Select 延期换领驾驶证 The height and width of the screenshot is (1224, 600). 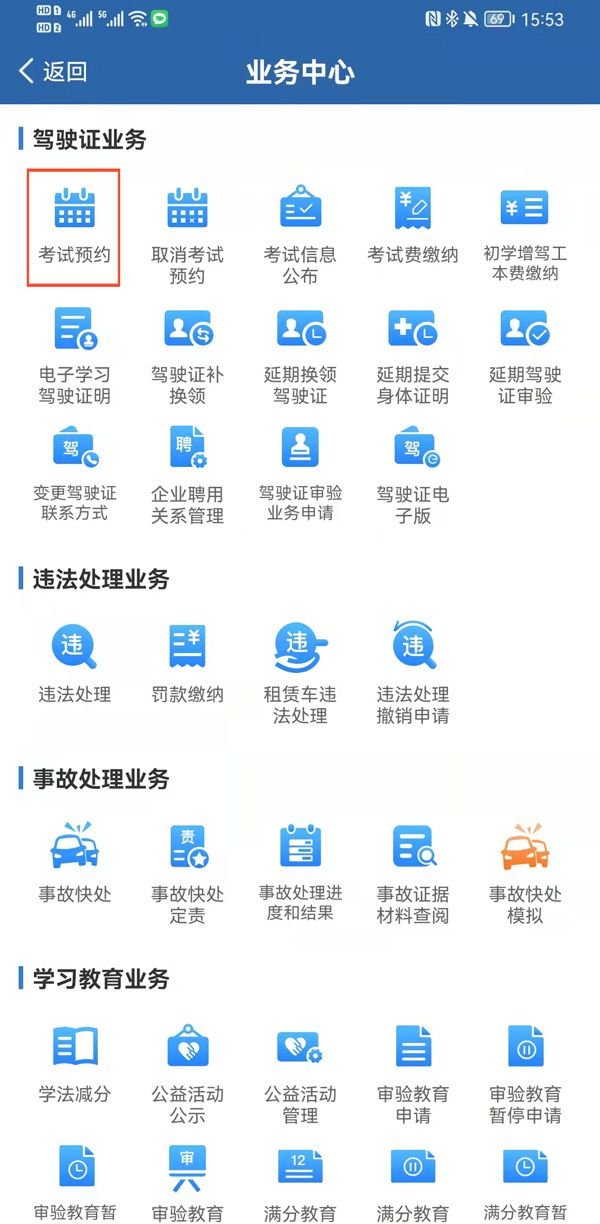point(300,354)
